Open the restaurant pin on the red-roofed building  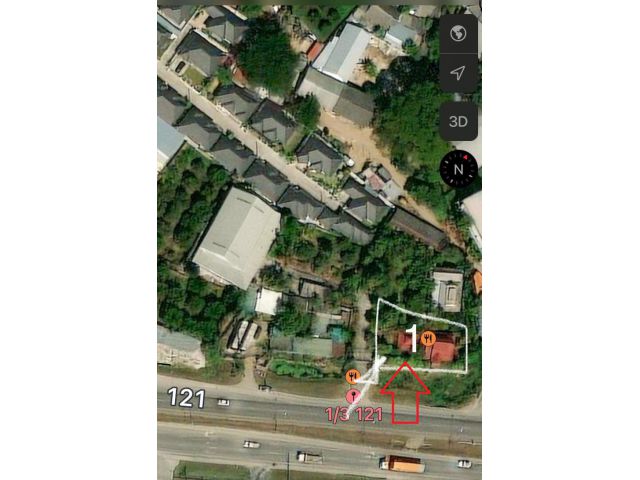click(428, 338)
